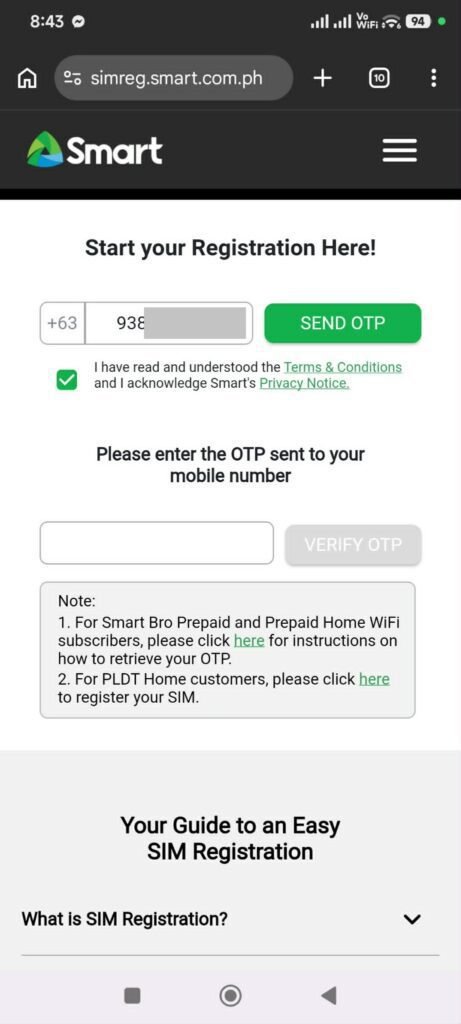
Task: Tap the OTP entry field
Action: tap(157, 543)
